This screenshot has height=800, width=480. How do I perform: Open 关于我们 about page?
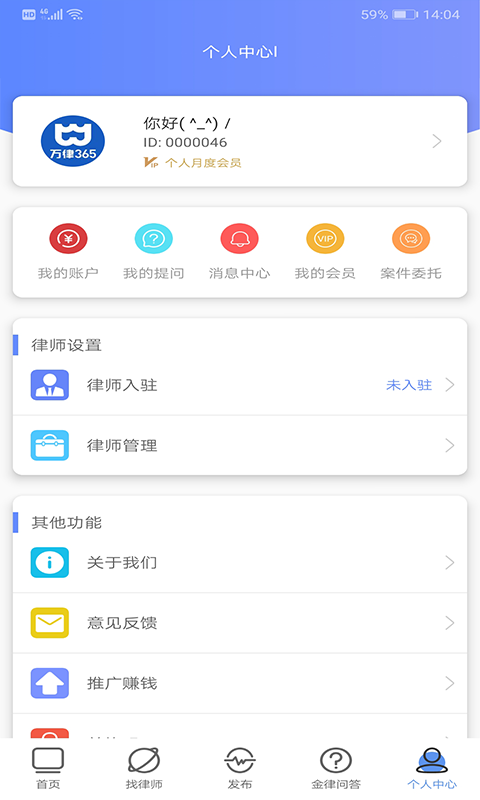[240, 563]
